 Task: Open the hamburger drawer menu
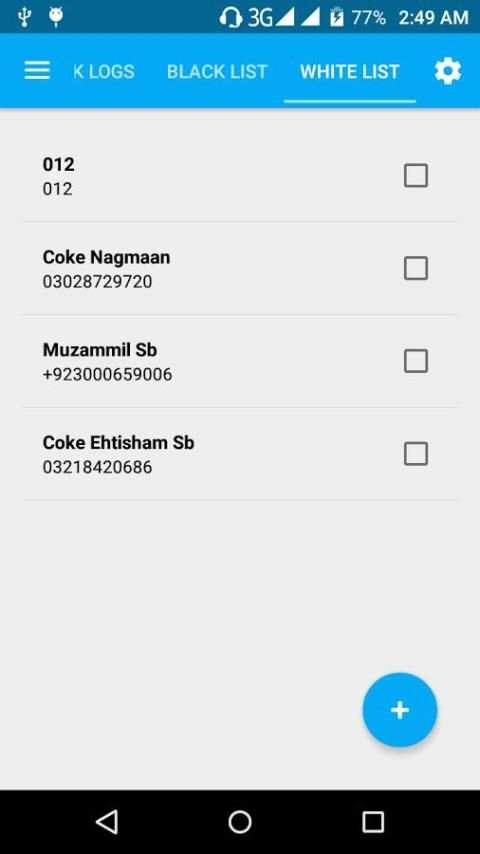click(37, 71)
